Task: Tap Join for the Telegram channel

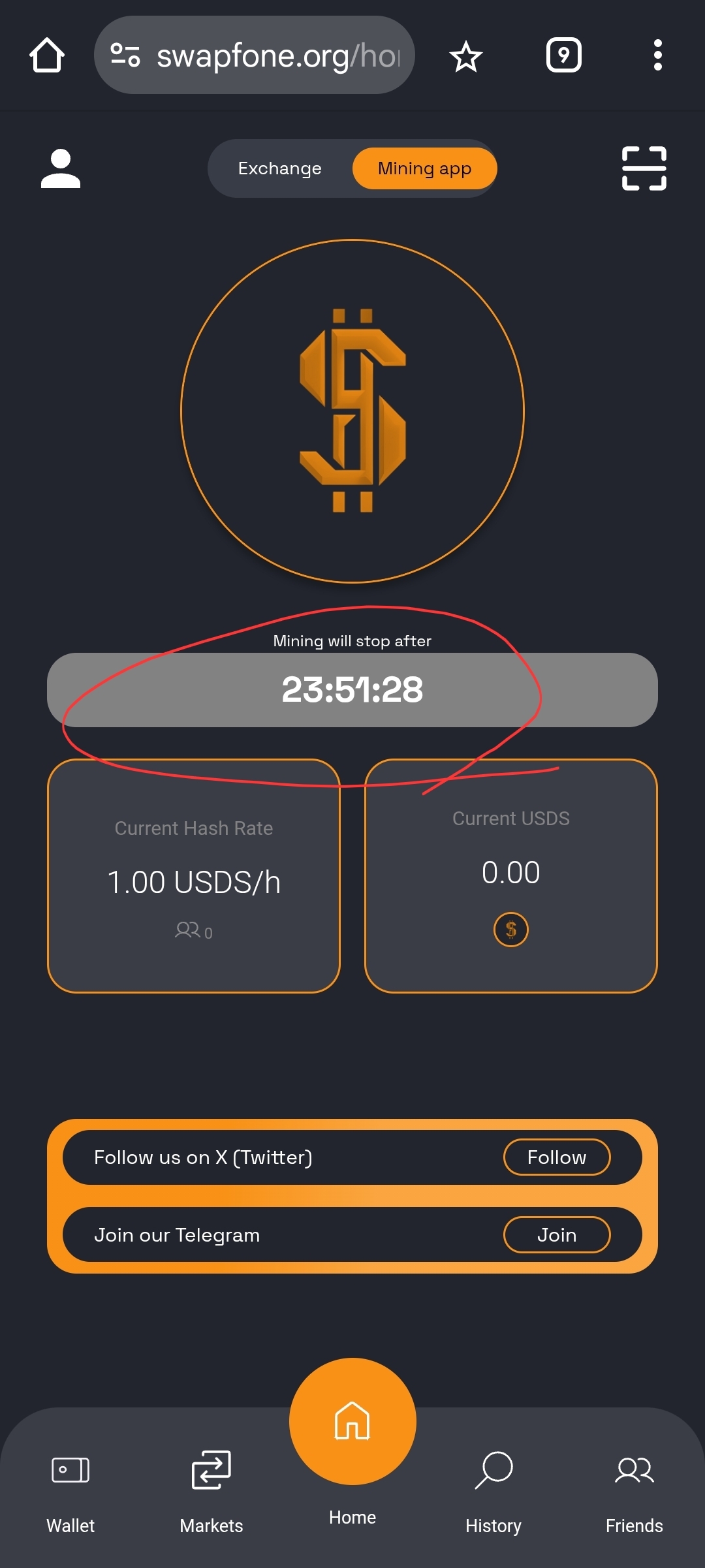Action: tap(556, 1235)
